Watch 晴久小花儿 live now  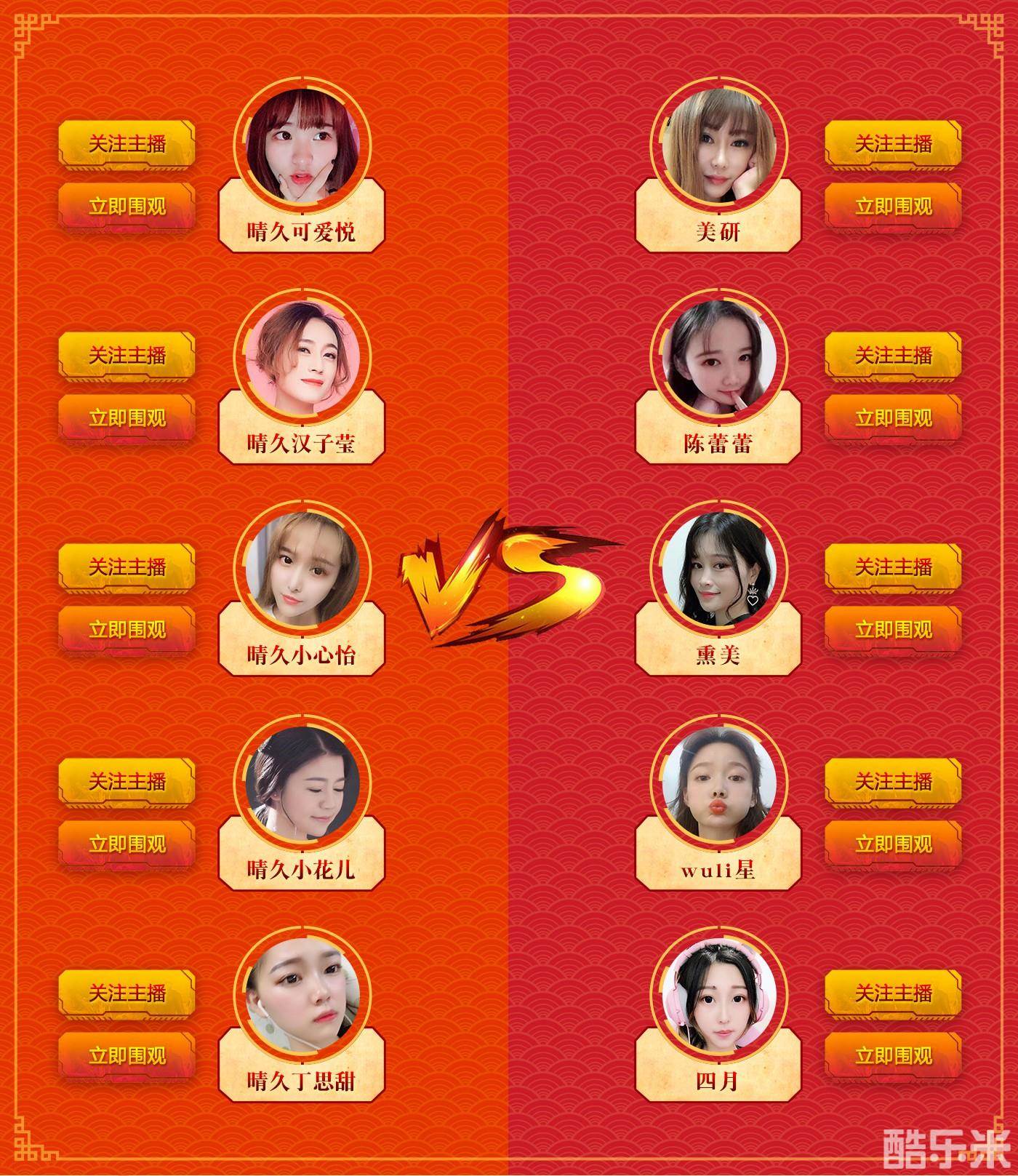(x=127, y=844)
